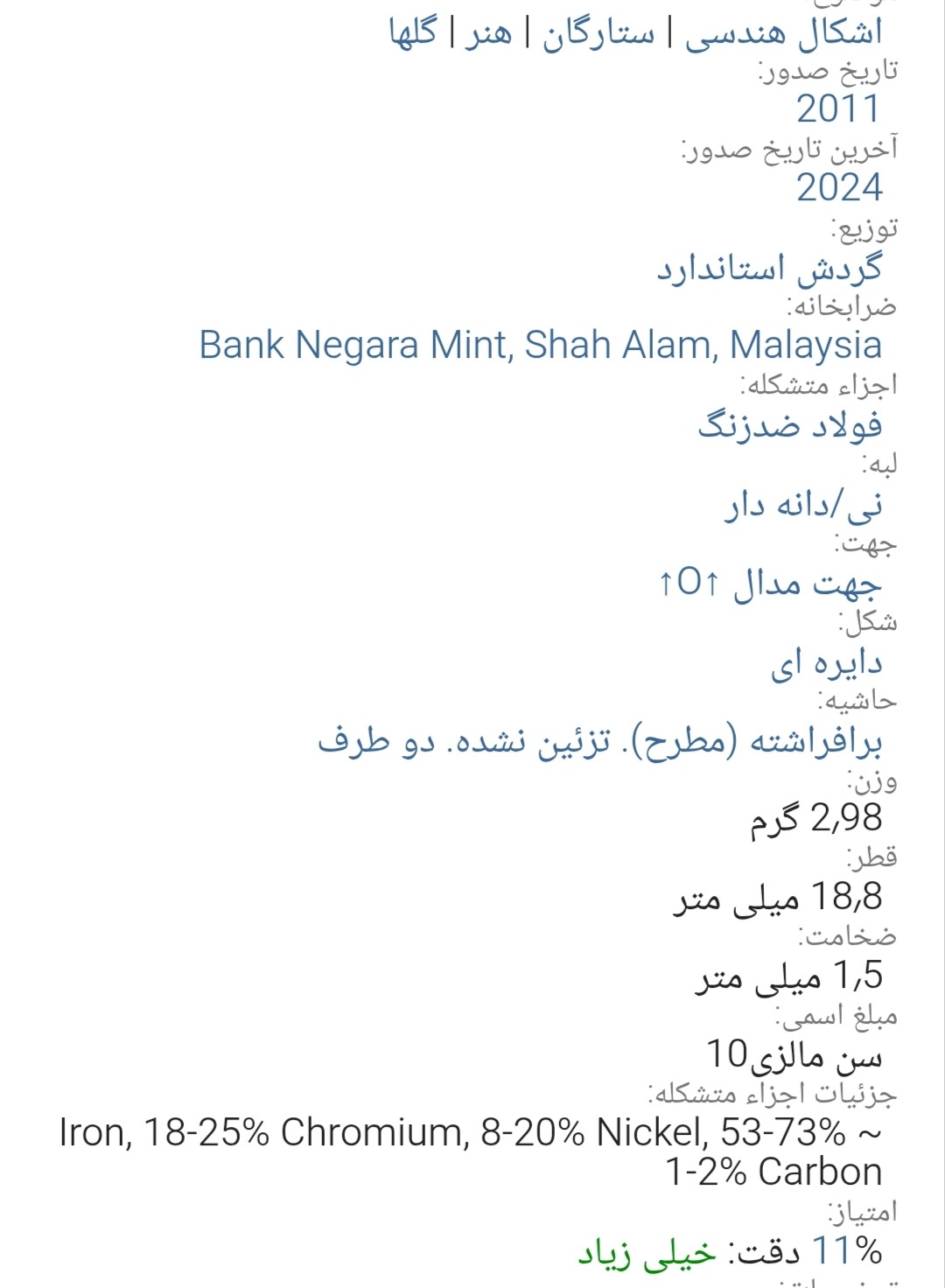This screenshot has height=1288, width=945.
Task: Select the فولاد ضدزنگ composition link
Action: point(790,425)
